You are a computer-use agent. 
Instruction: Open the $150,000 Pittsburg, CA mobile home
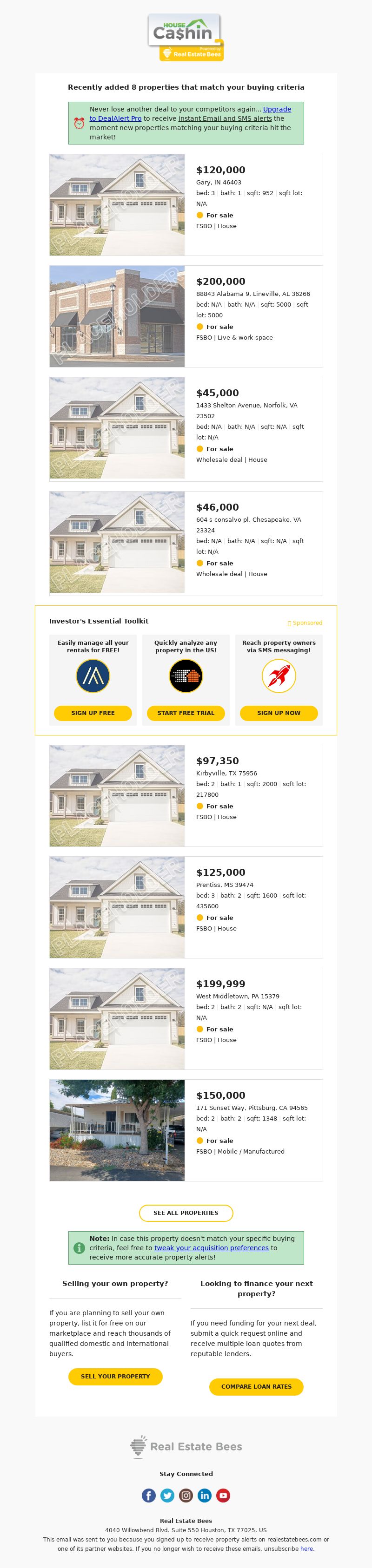[x=220, y=1095]
